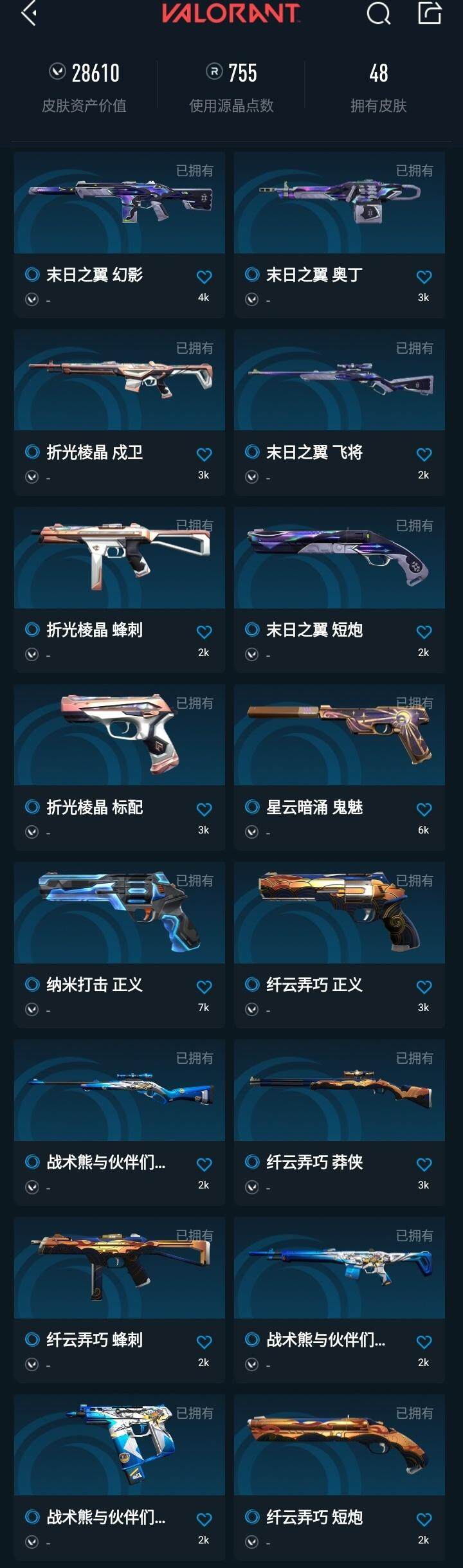Favorite the 末日之翼 飞将 skin
Viewport: 463px width, 1568px height.
tap(424, 455)
